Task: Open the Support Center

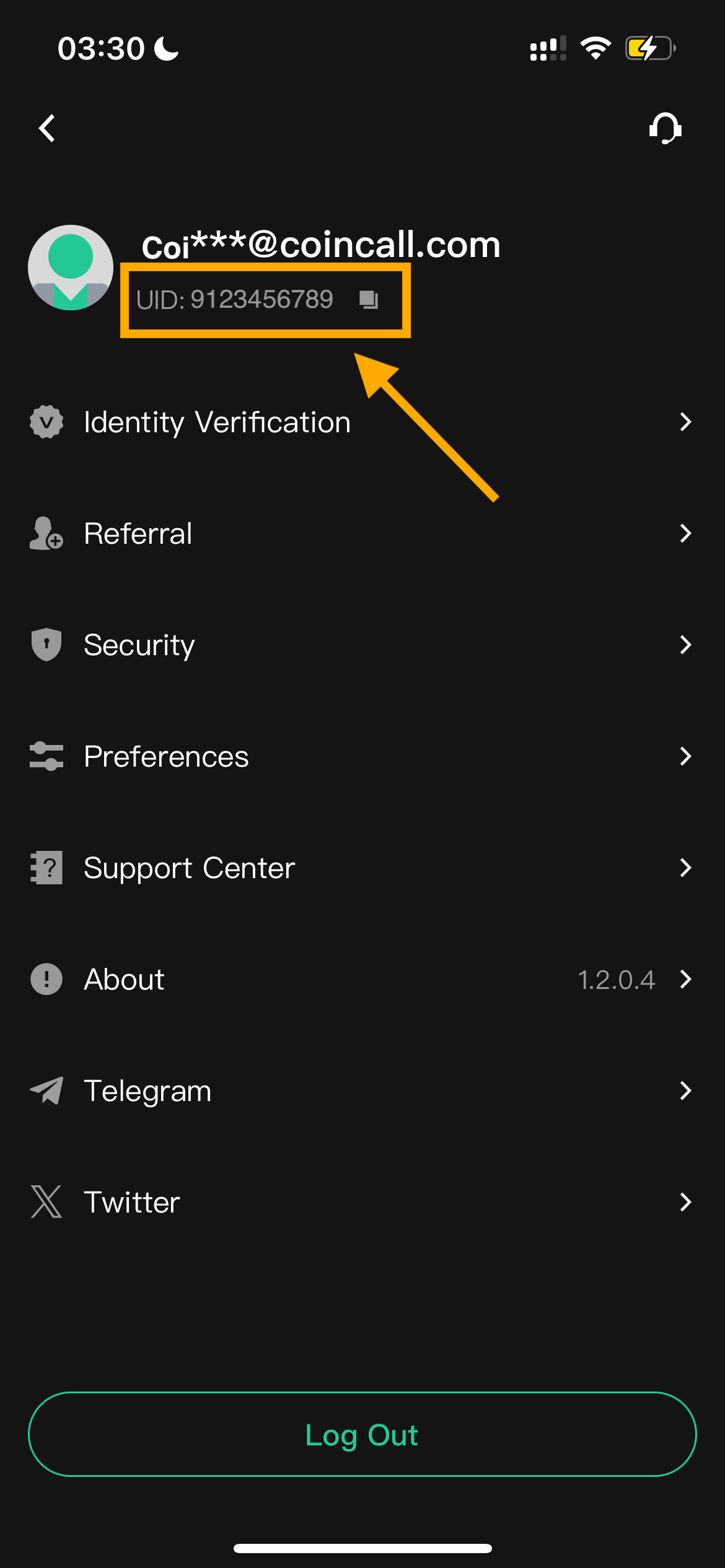Action: tap(362, 868)
